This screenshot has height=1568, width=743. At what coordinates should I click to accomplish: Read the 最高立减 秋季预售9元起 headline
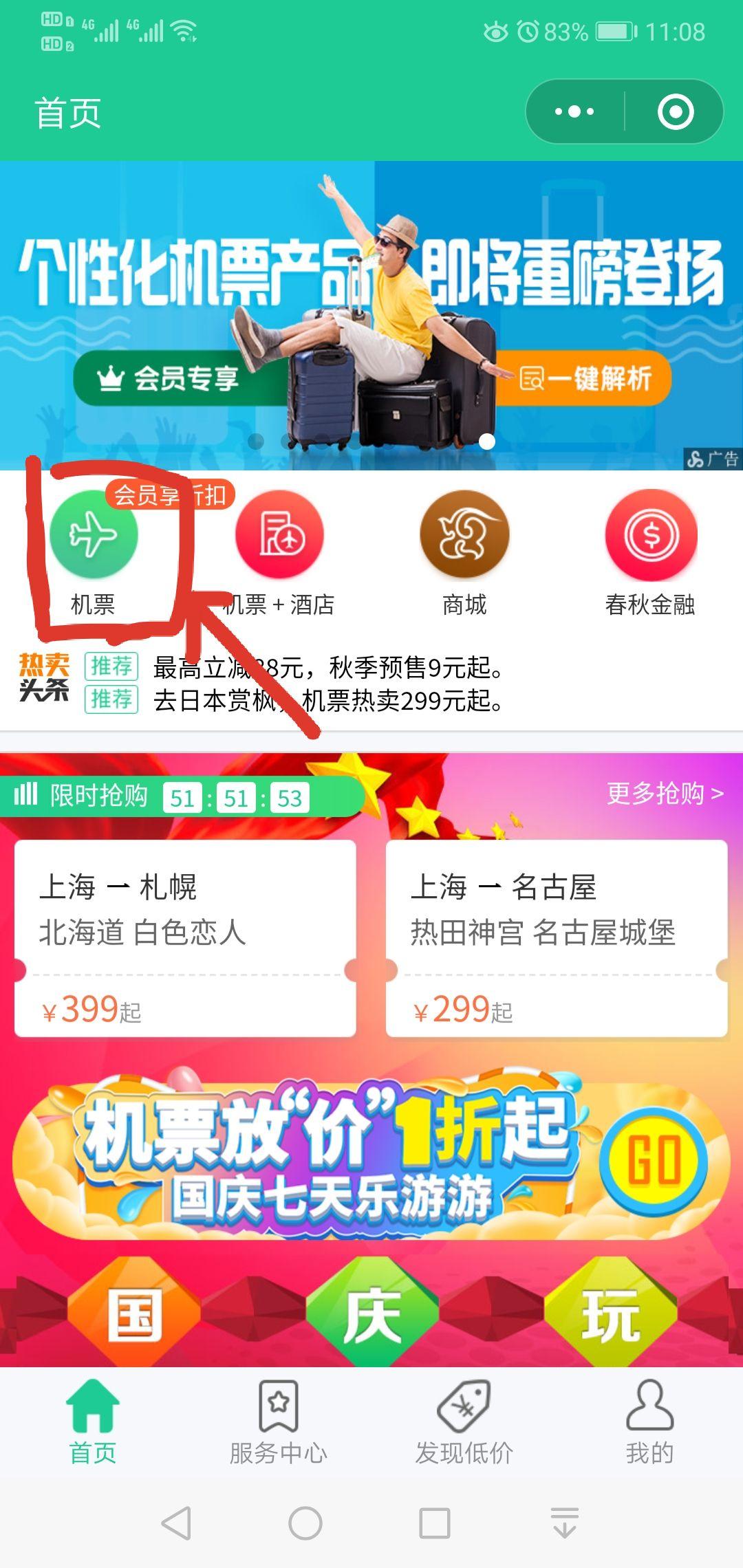[329, 667]
